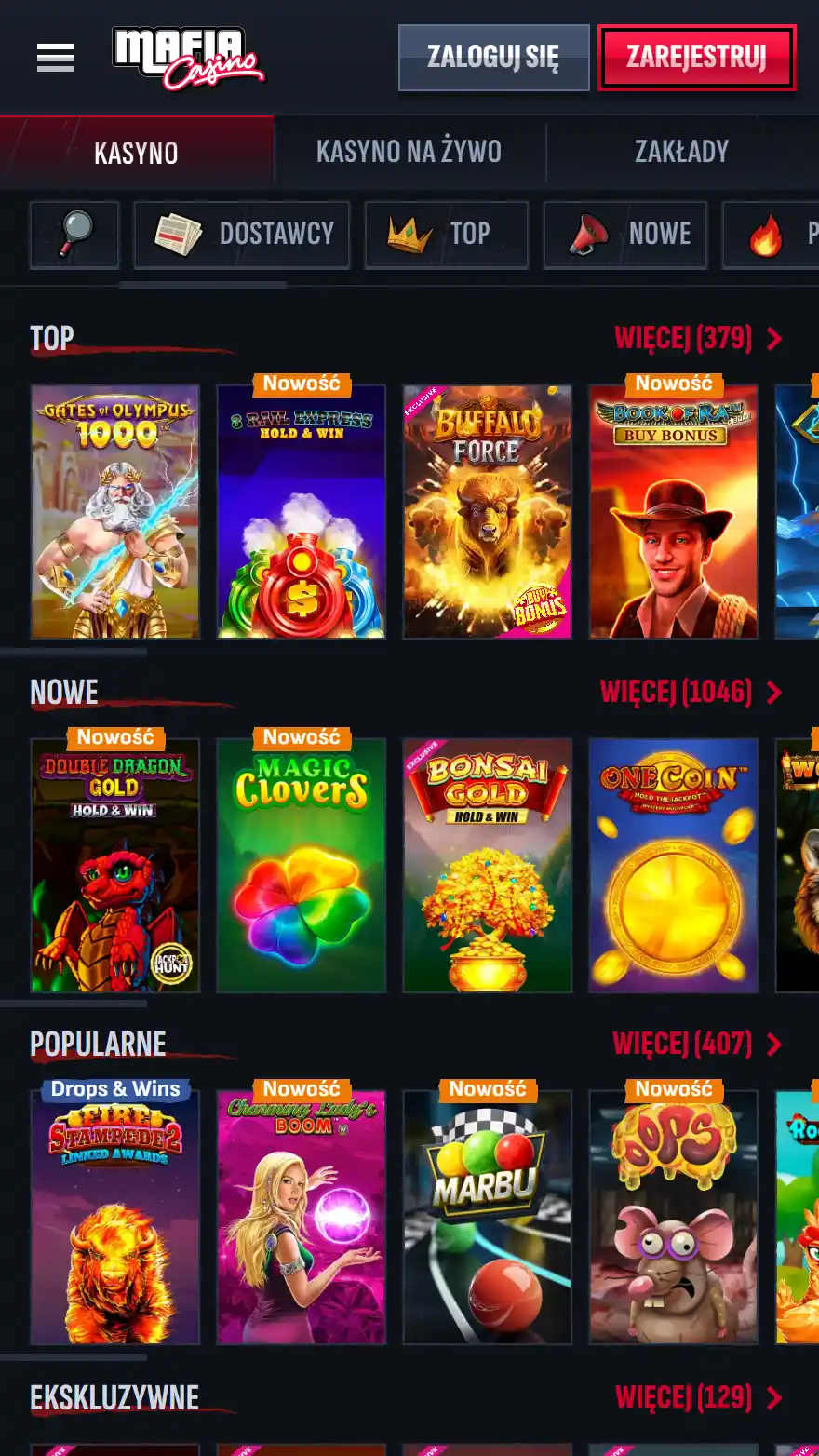Open Fire Stampede 2 game
Viewport: 819px width, 1456px height.
pyautogui.click(x=115, y=1218)
